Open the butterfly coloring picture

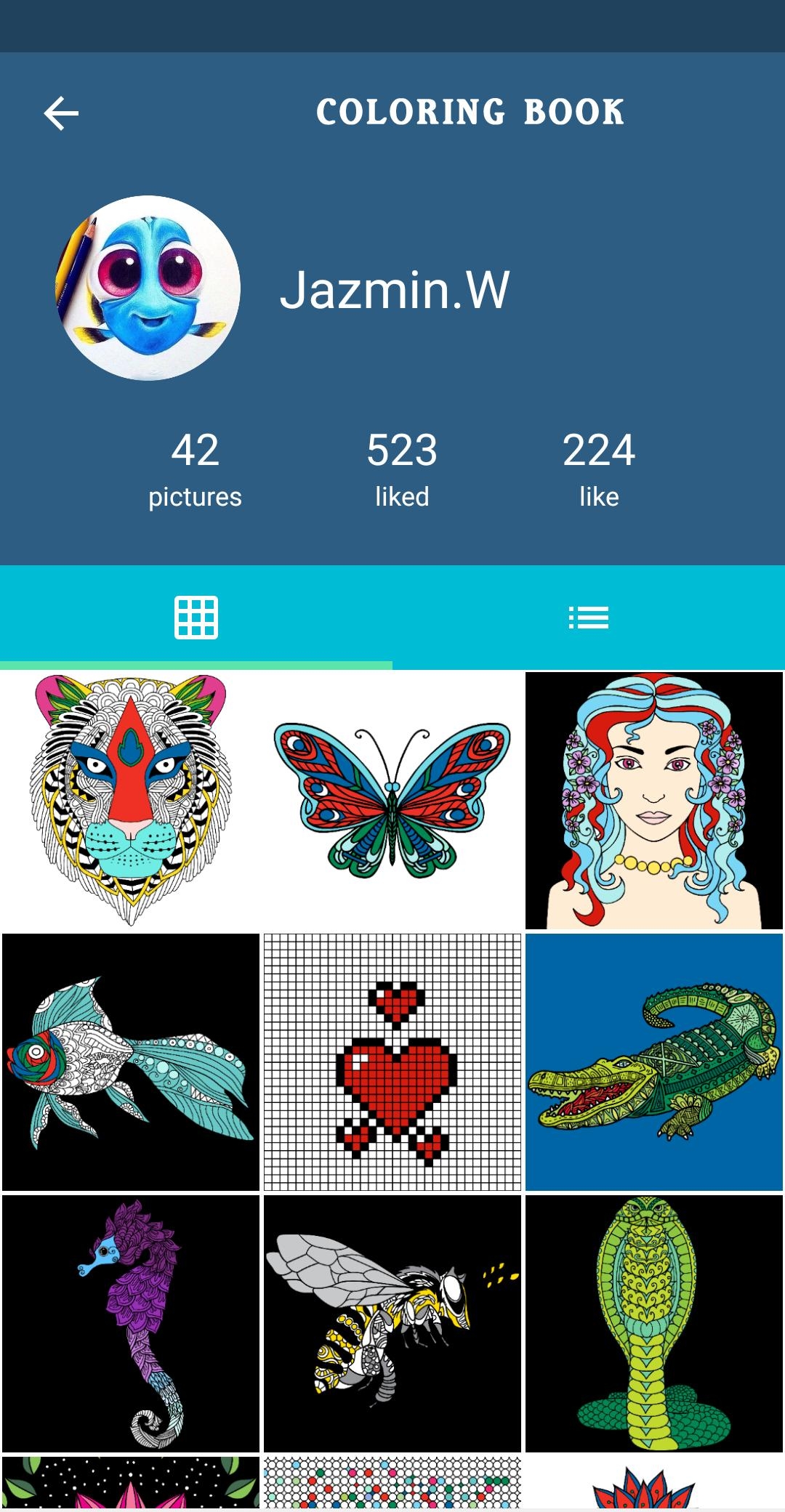(392, 800)
